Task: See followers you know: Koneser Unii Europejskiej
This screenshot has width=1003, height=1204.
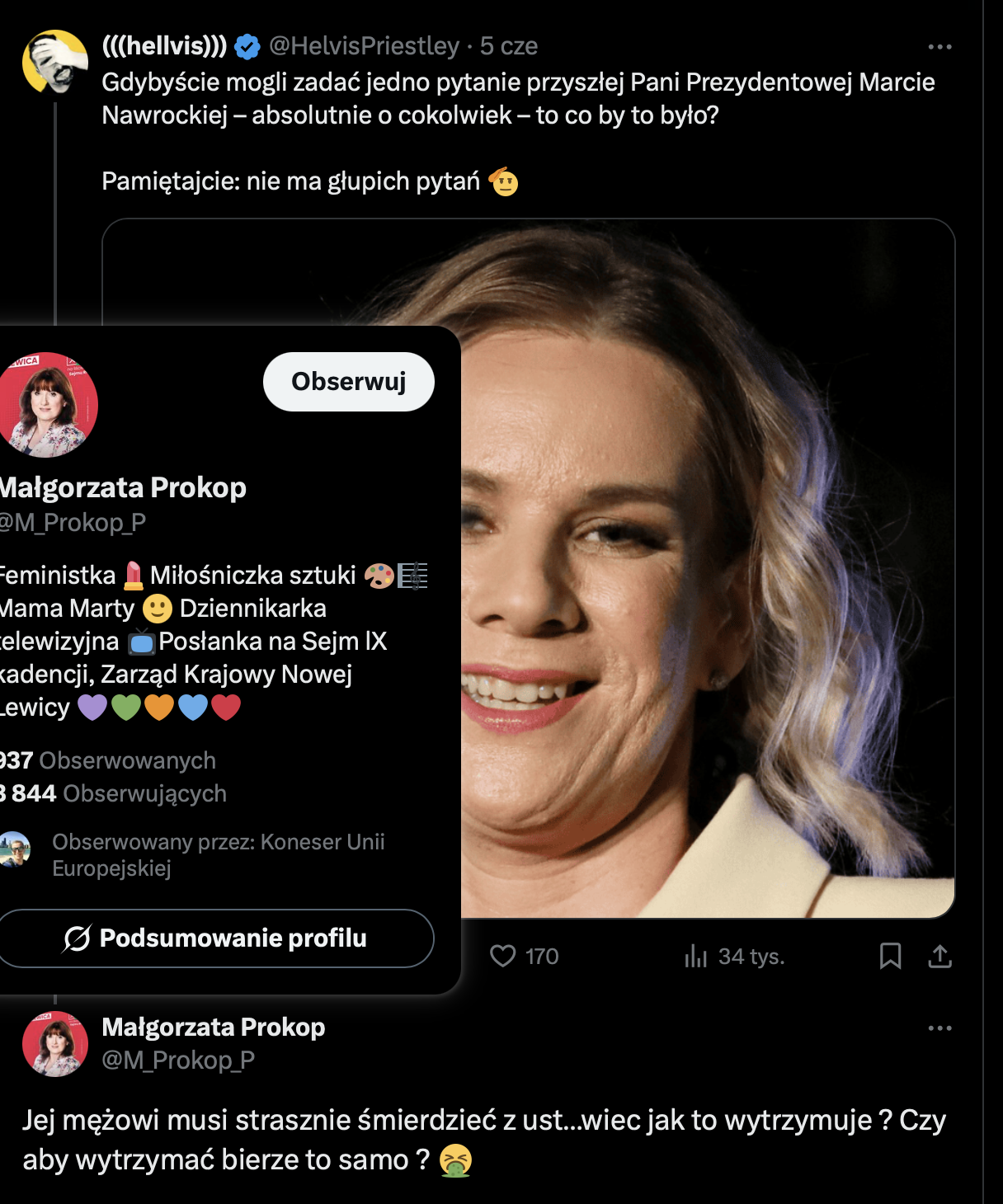Action: tap(218, 854)
